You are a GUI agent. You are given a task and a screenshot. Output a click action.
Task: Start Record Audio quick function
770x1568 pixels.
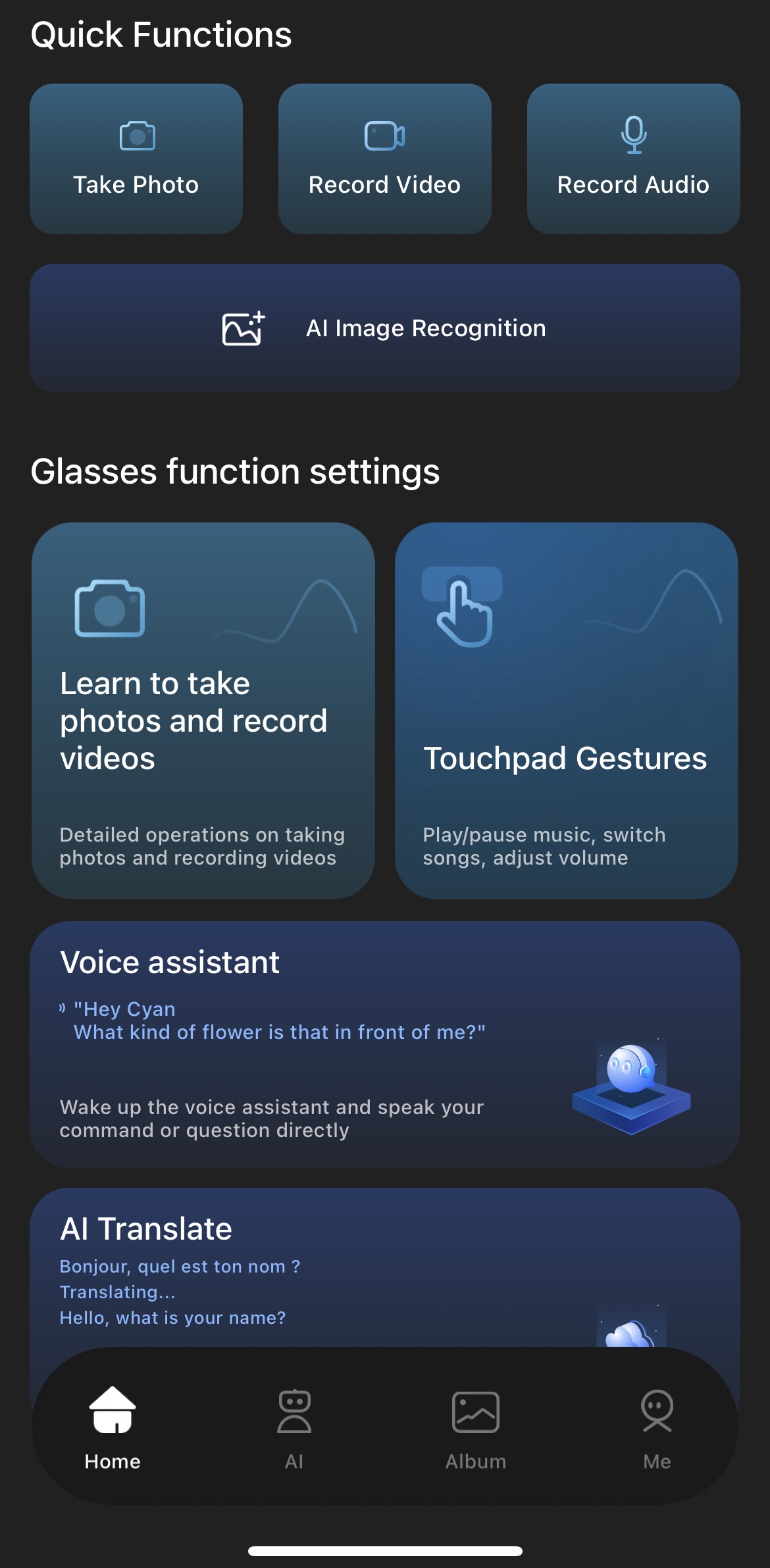[634, 159]
